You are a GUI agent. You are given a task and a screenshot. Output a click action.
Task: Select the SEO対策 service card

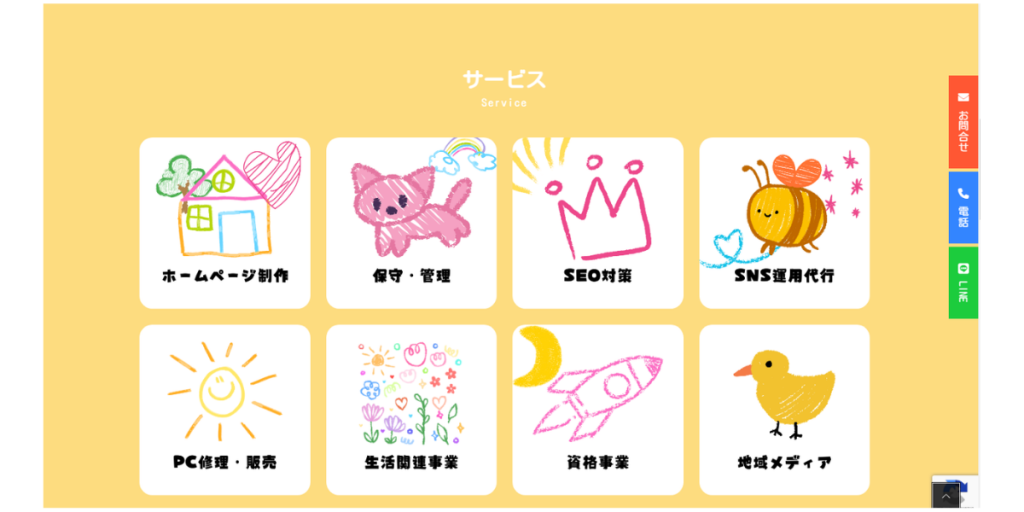pyautogui.click(x=598, y=223)
